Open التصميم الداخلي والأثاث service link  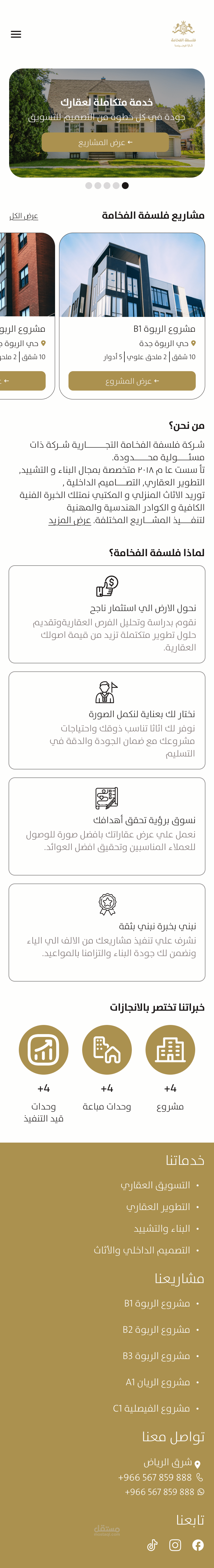pos(142,1250)
